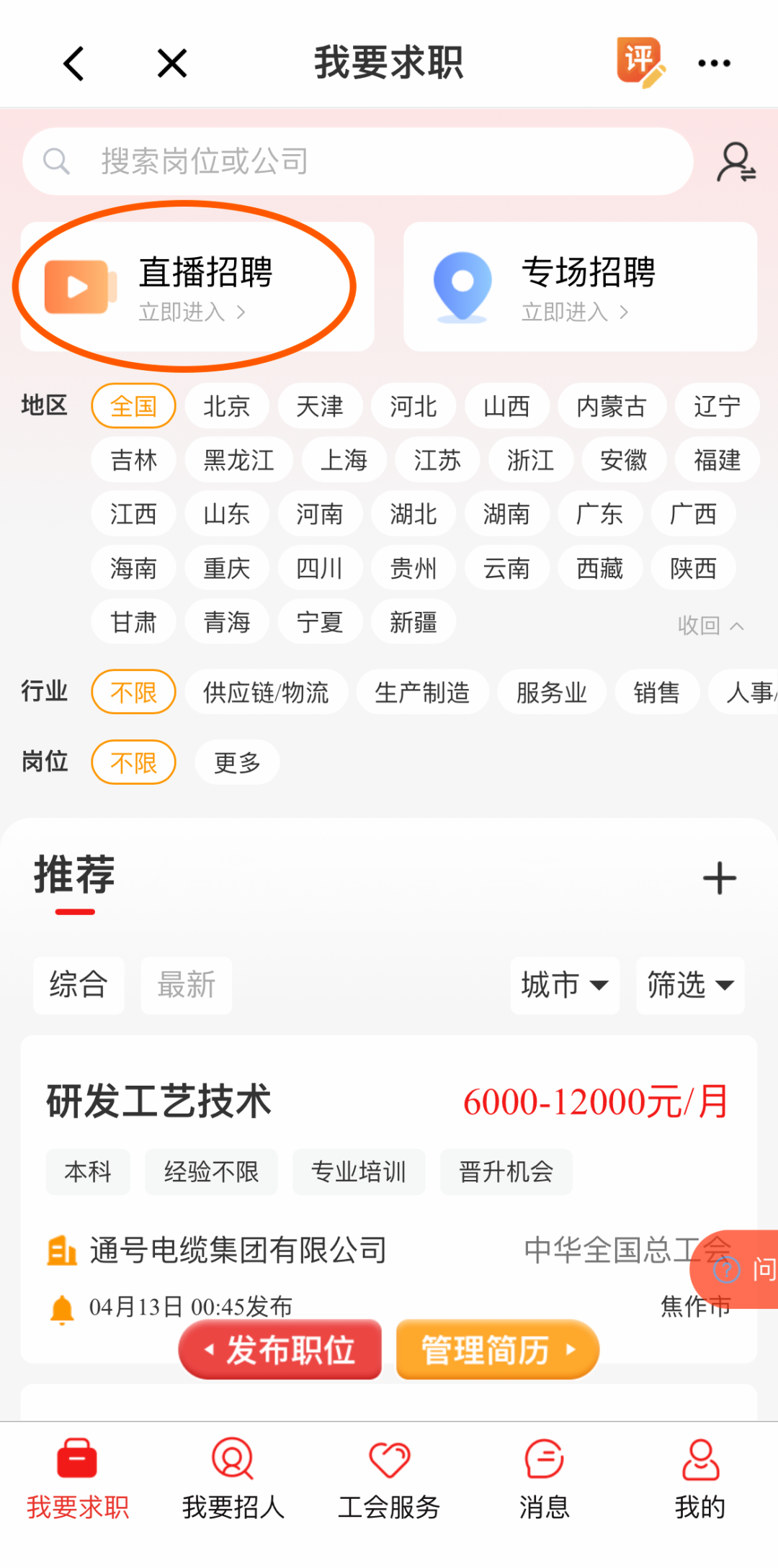This screenshot has width=778, height=1568.
Task: Tap the 搜索岗位或公司 search box
Action: click(358, 161)
